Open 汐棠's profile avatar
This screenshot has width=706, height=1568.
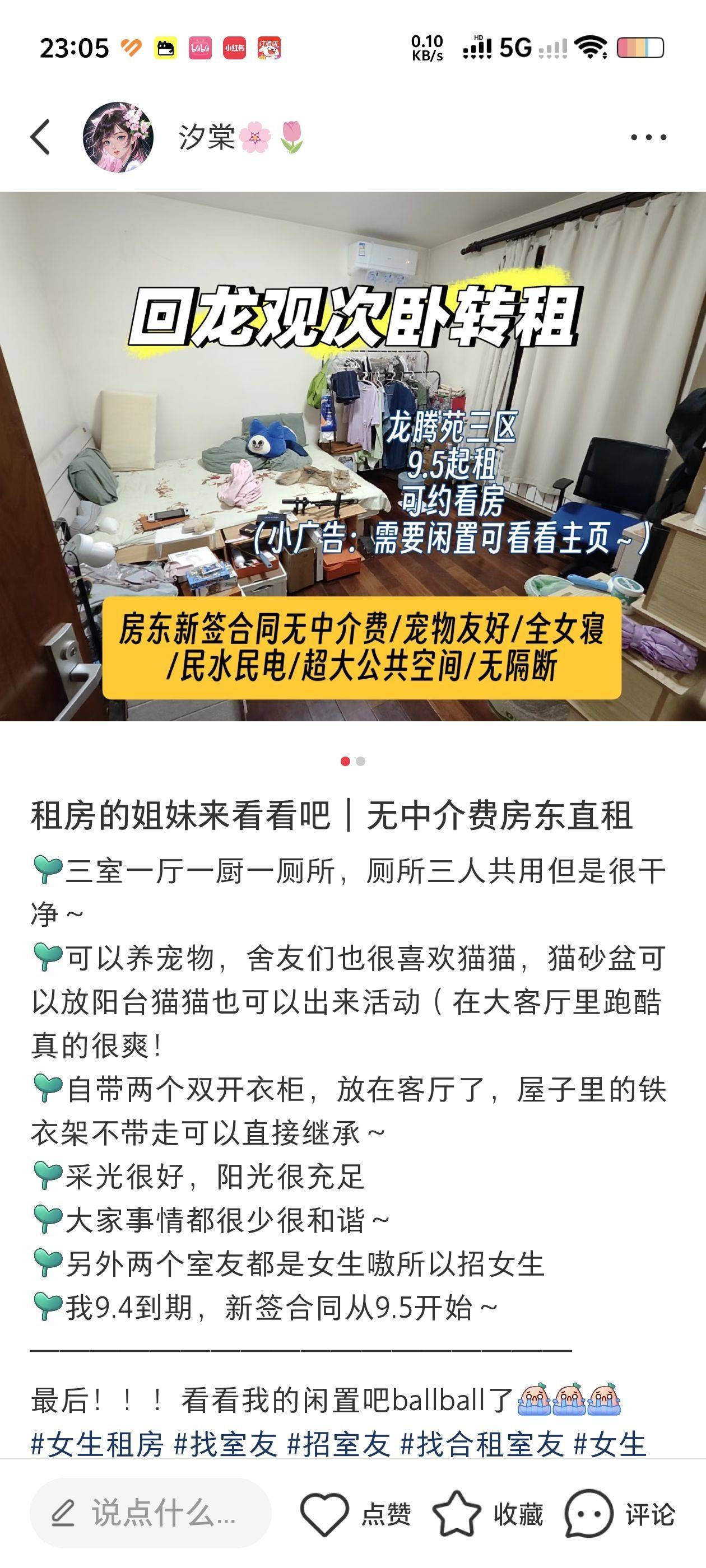pos(118,137)
